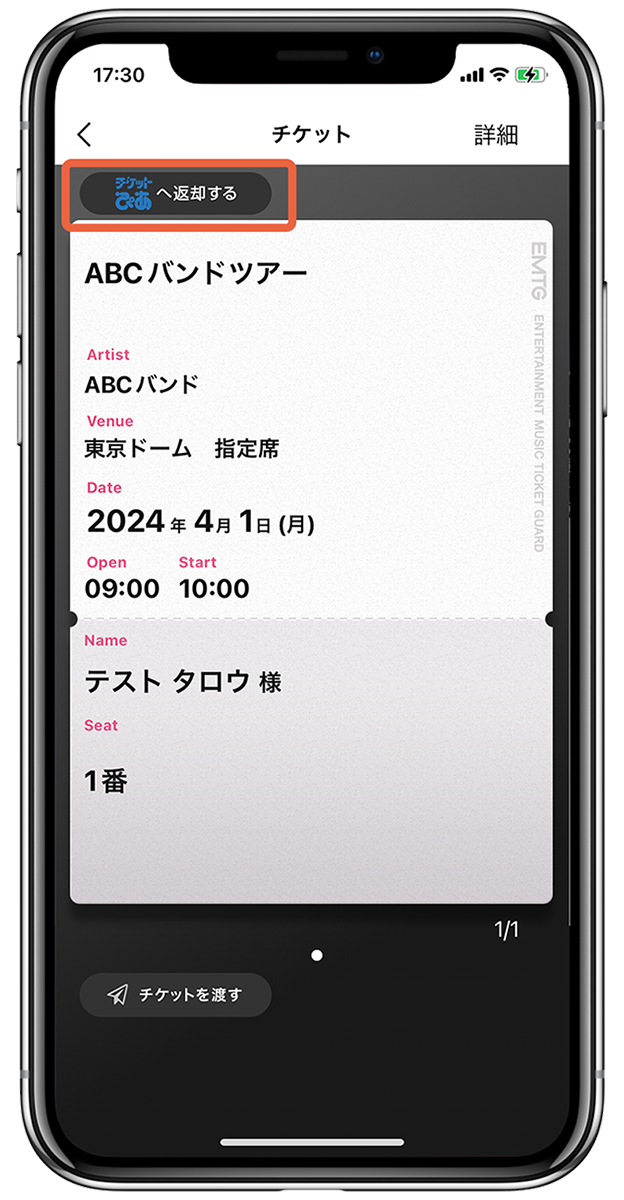Open the ABCバンドツアー ticket card

pos(311,562)
